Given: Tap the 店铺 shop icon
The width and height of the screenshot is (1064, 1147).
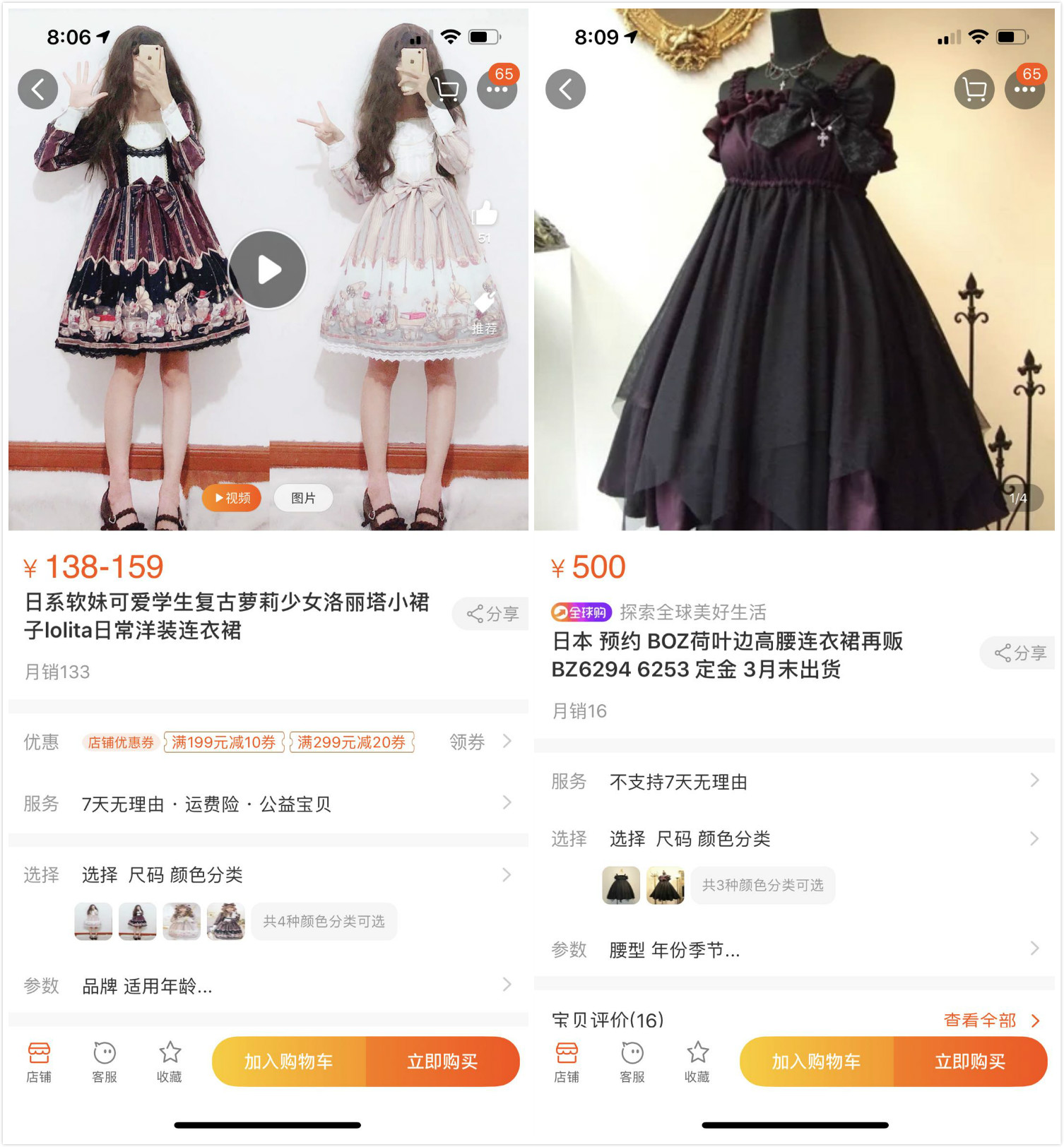Looking at the screenshot, I should click(x=39, y=1063).
